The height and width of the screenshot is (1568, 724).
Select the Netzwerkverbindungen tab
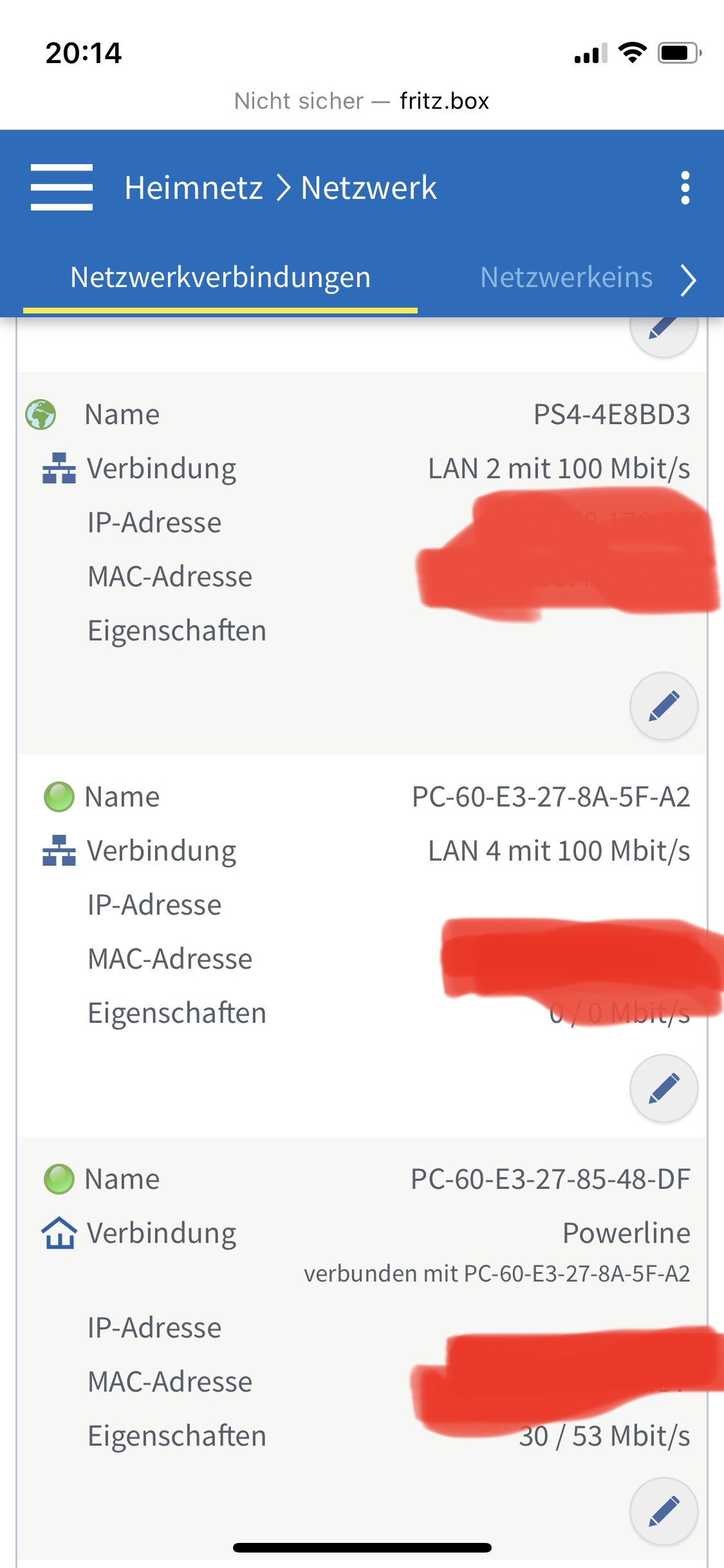point(220,277)
